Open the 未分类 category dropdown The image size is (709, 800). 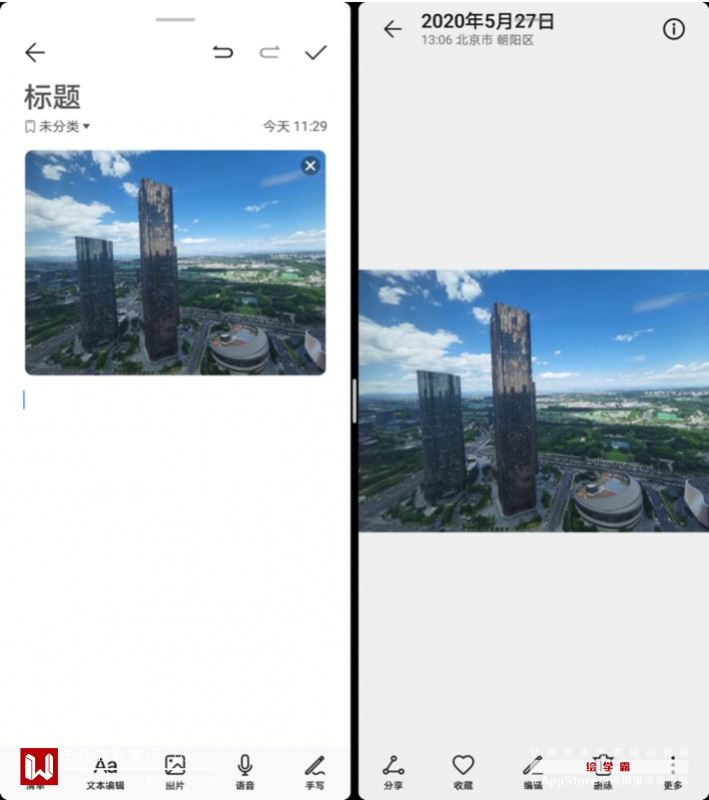pyautogui.click(x=58, y=126)
